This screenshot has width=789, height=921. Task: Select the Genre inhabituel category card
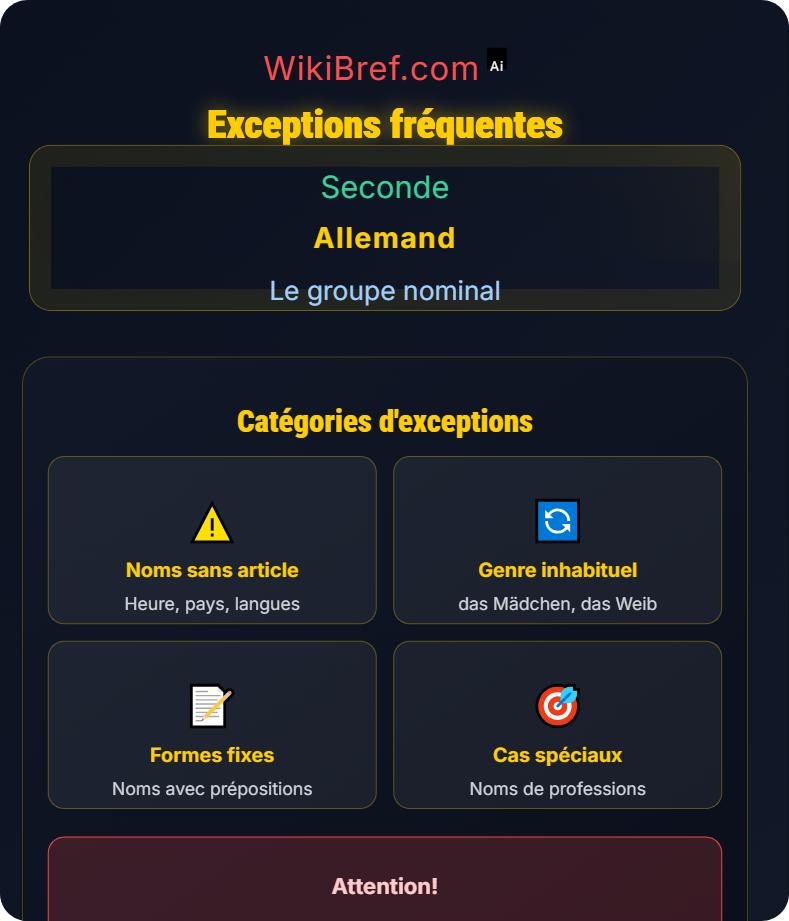point(557,540)
